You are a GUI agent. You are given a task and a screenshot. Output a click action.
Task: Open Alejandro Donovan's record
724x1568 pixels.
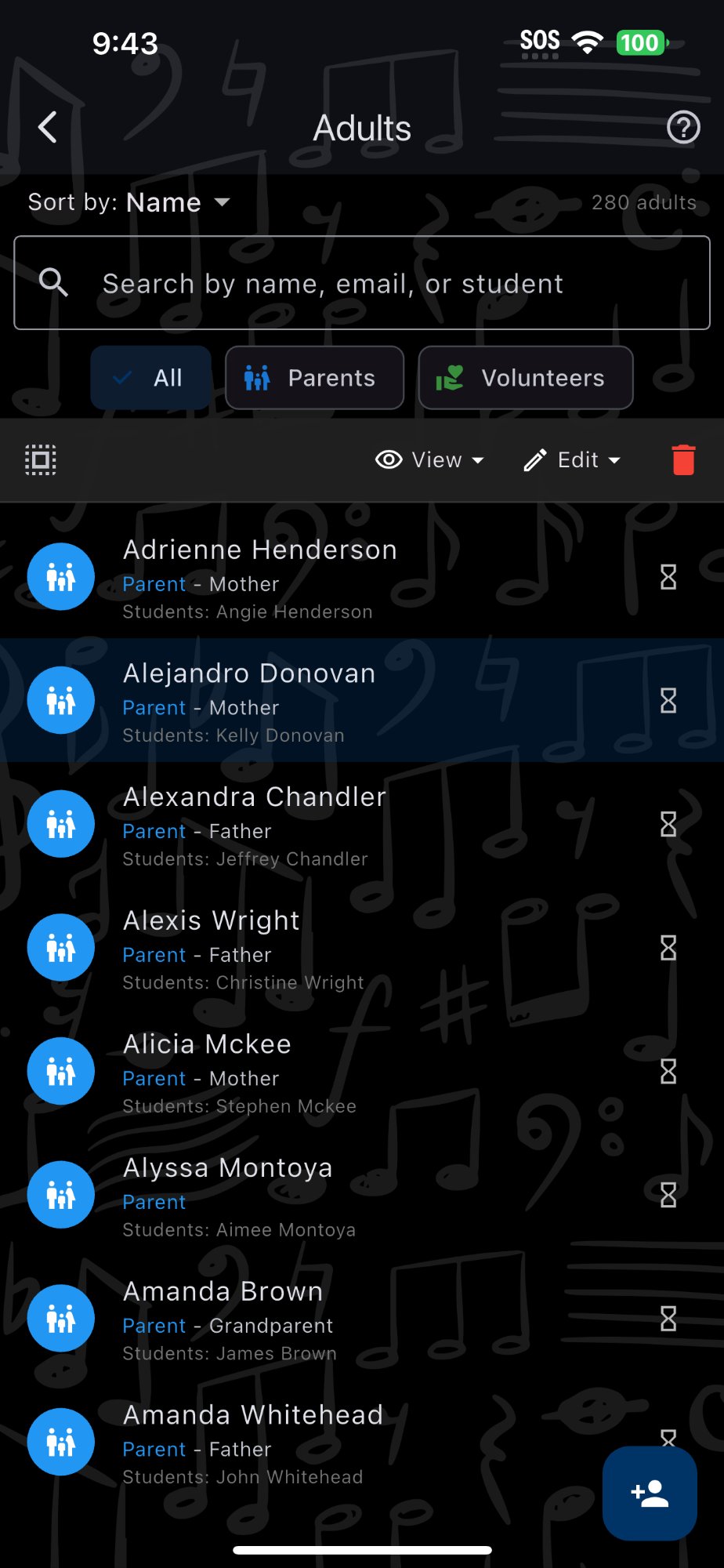313,701
